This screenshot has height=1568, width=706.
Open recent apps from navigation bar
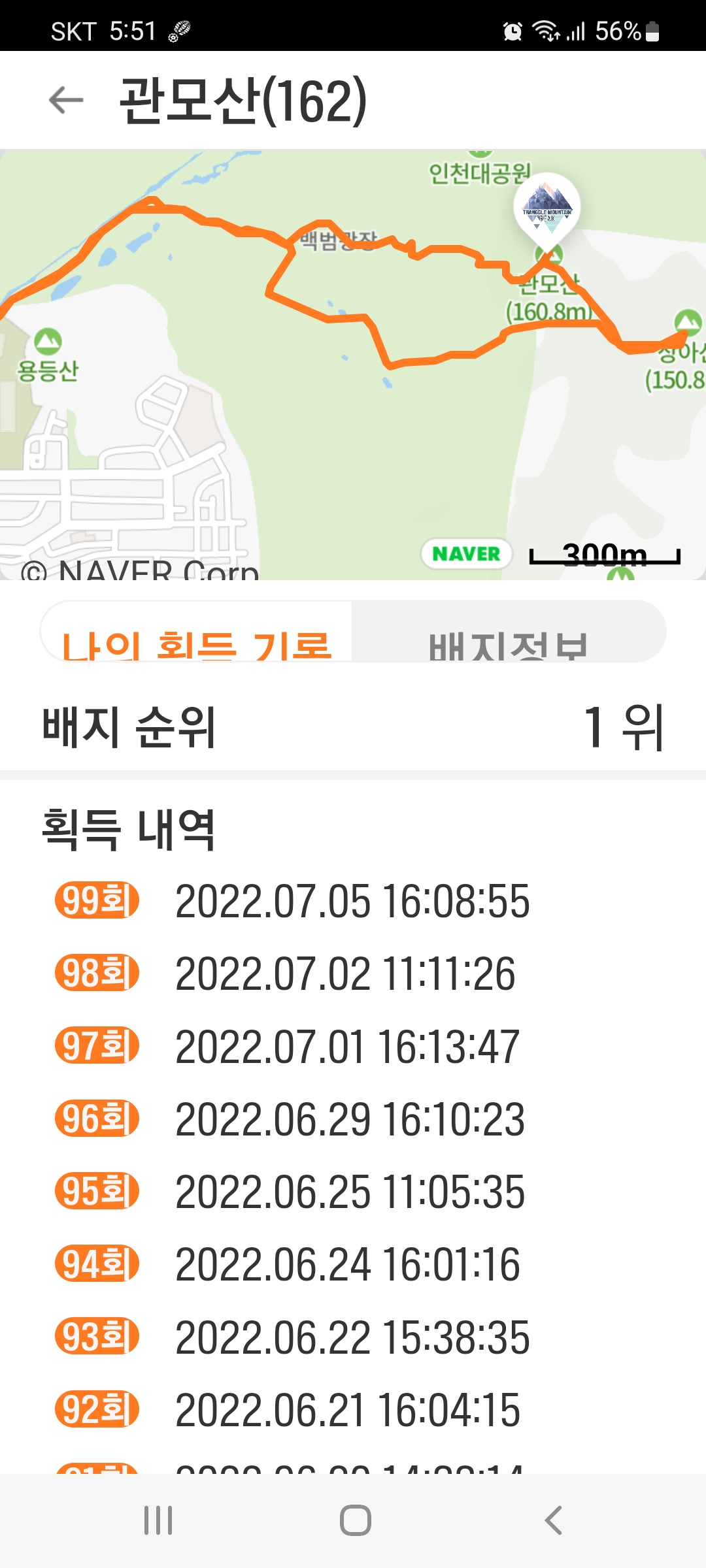click(158, 1520)
